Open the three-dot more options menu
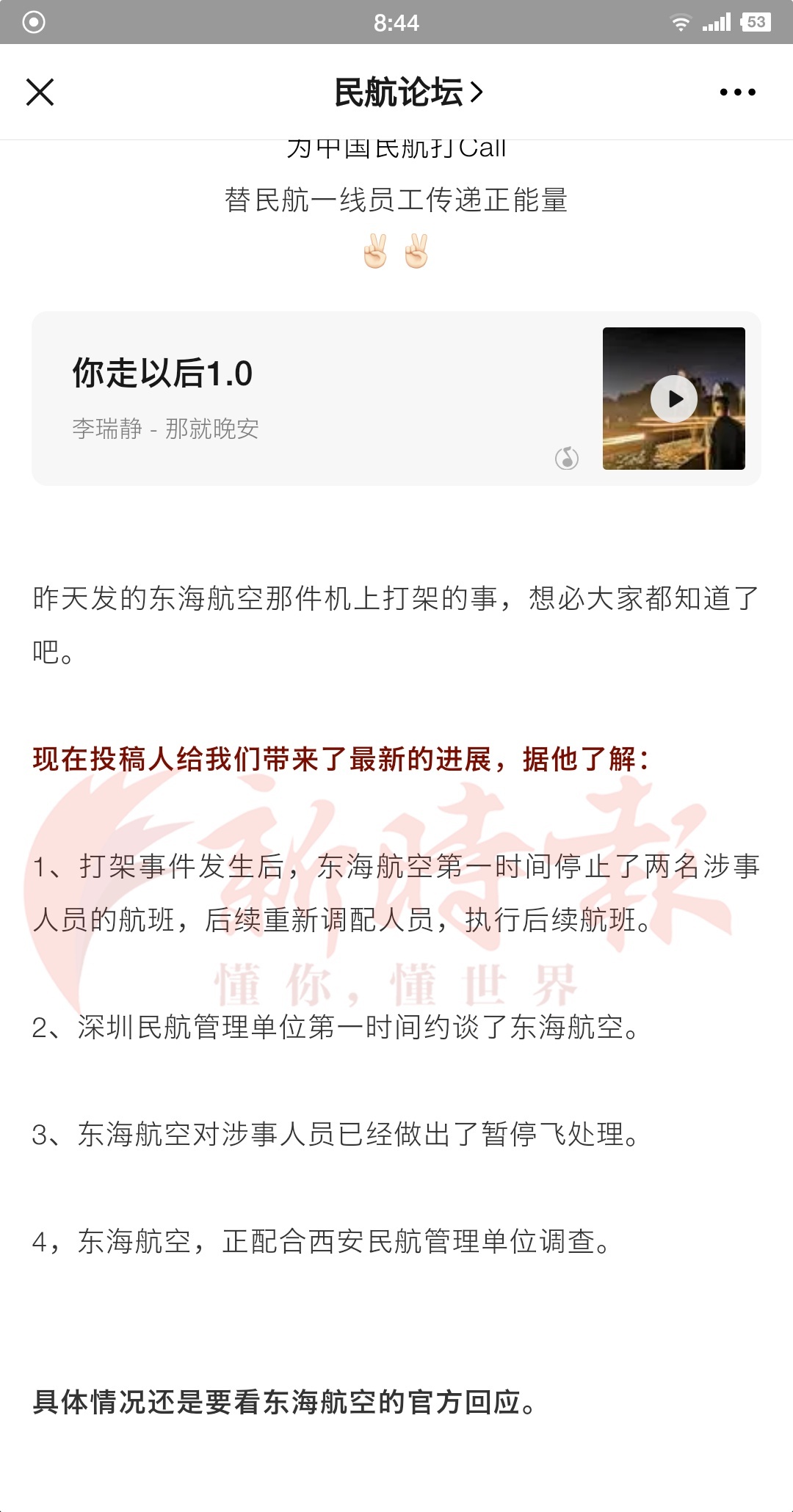 pos(737,92)
